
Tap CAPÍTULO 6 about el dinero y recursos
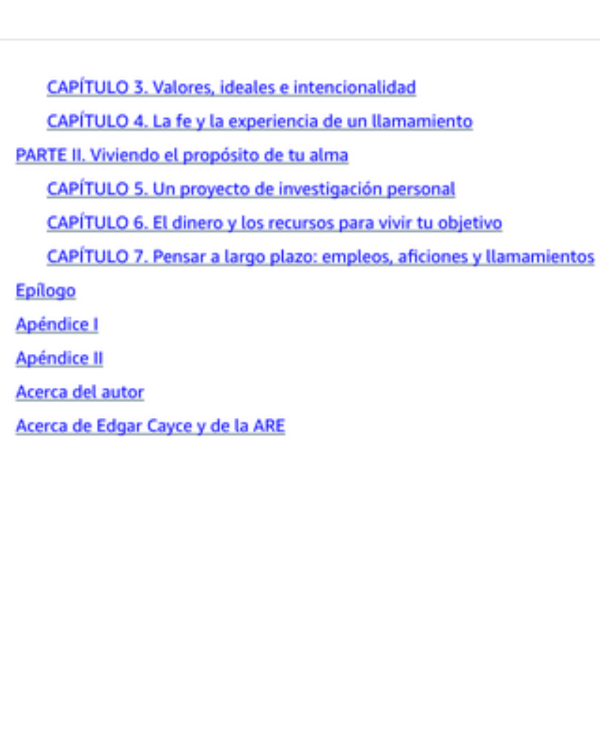pos(274,223)
